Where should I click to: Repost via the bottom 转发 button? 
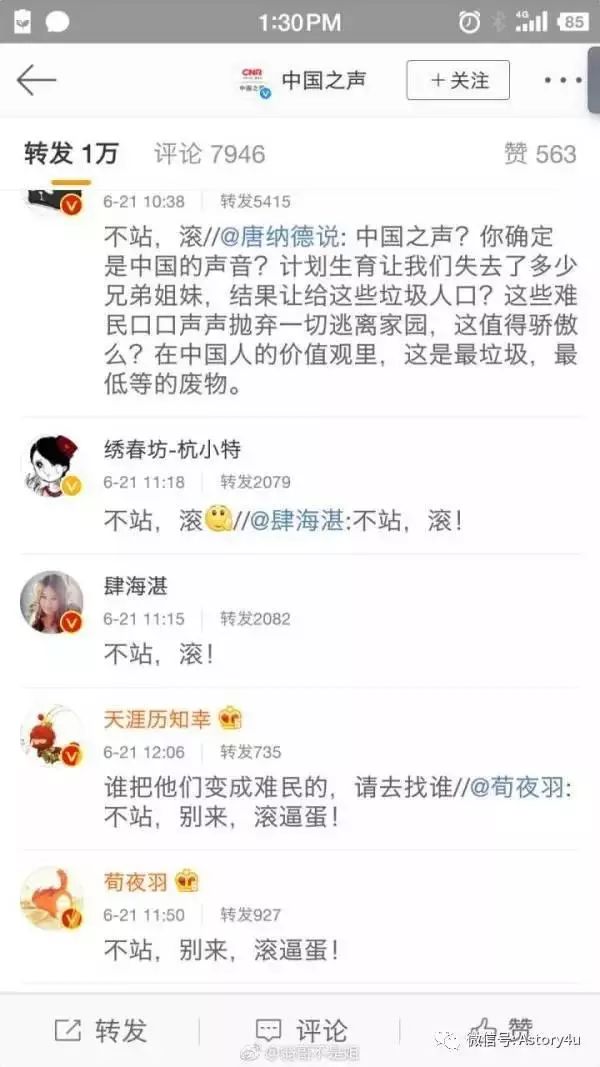(x=100, y=1030)
